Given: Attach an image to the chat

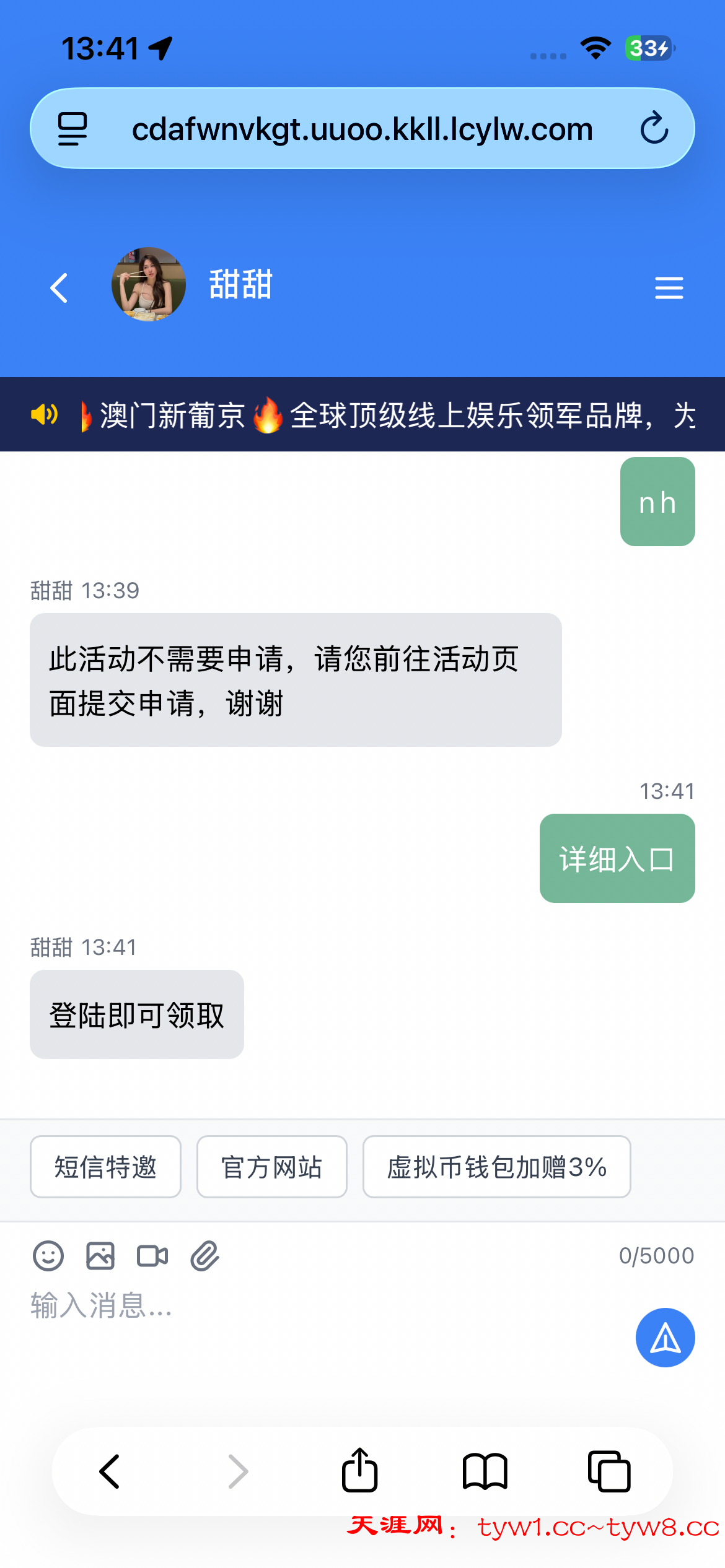Looking at the screenshot, I should [100, 1256].
